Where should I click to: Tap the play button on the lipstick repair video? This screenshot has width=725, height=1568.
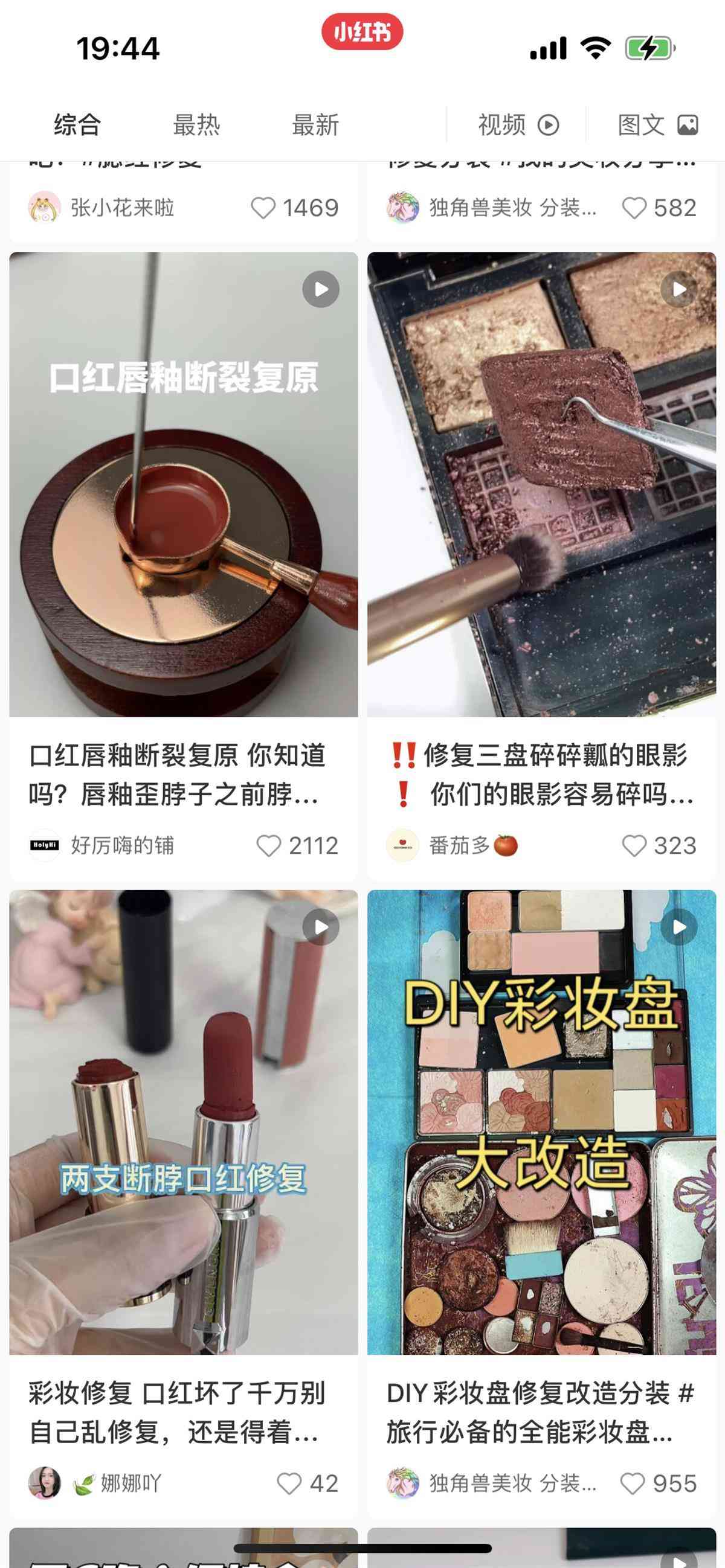(322, 289)
